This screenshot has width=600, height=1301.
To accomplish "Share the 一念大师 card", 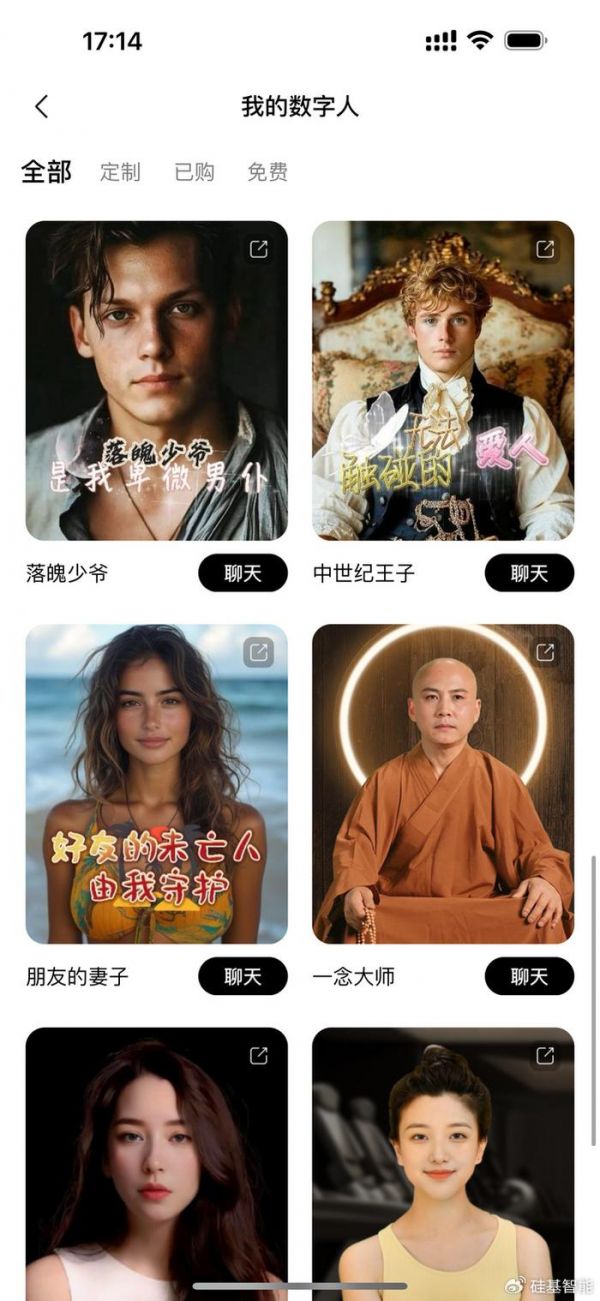I will [545, 653].
